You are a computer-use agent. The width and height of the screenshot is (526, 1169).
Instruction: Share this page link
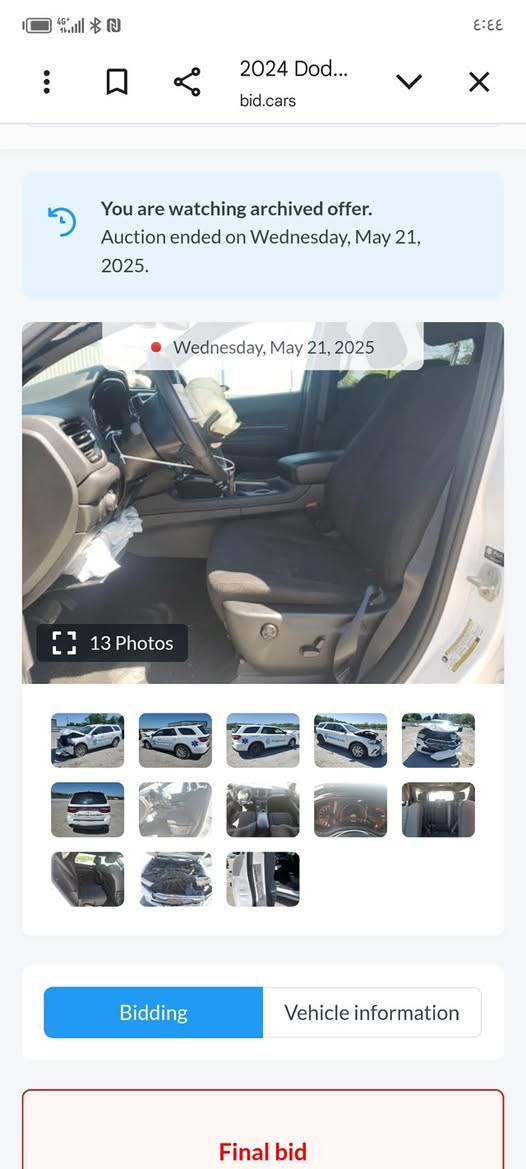point(187,82)
